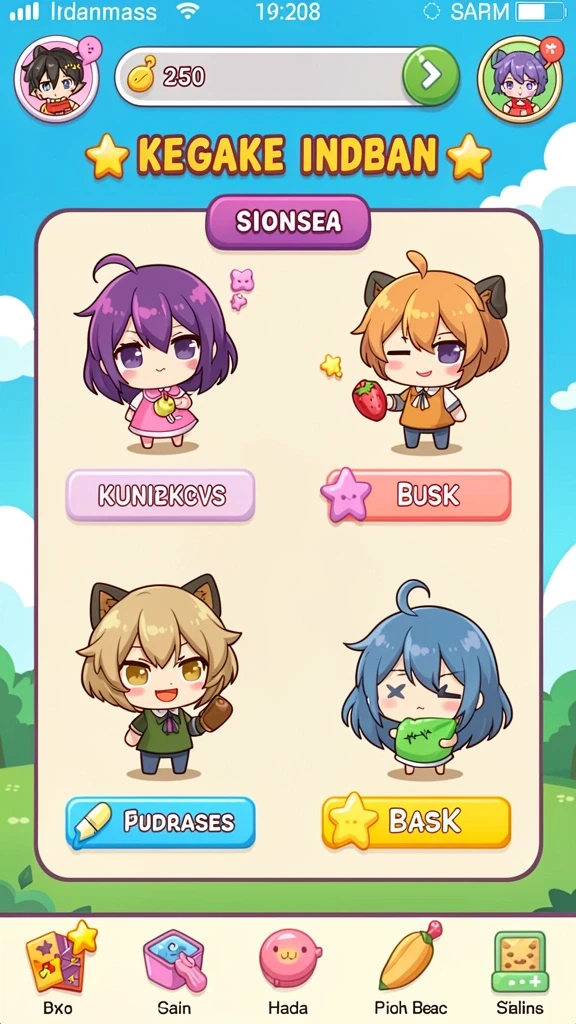Image resolution: width=576 pixels, height=1024 pixels.
Task: Tap the yellow BASK button
Action: 417,822
